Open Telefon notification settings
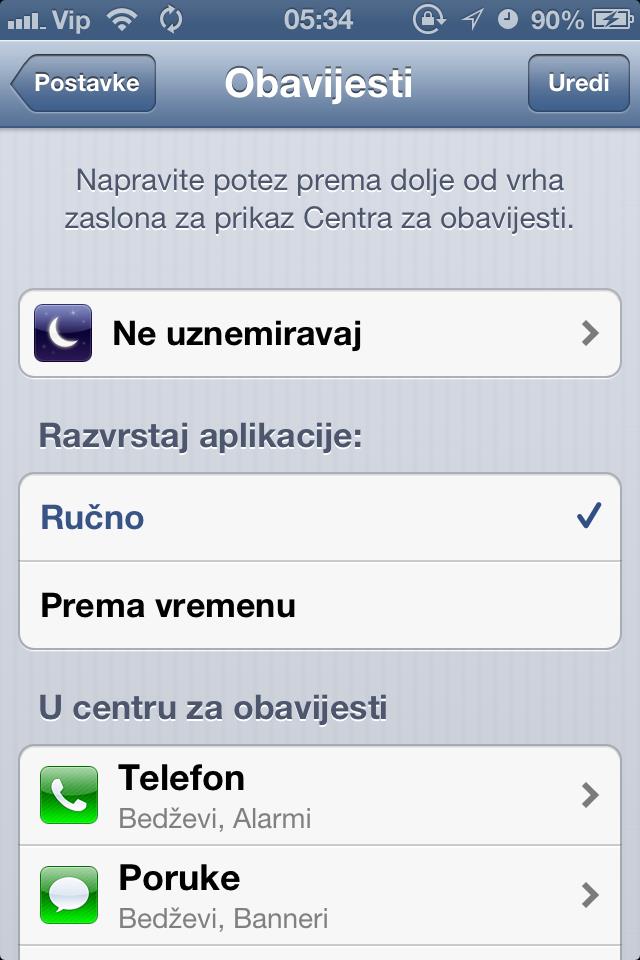The image size is (640, 960). click(320, 795)
